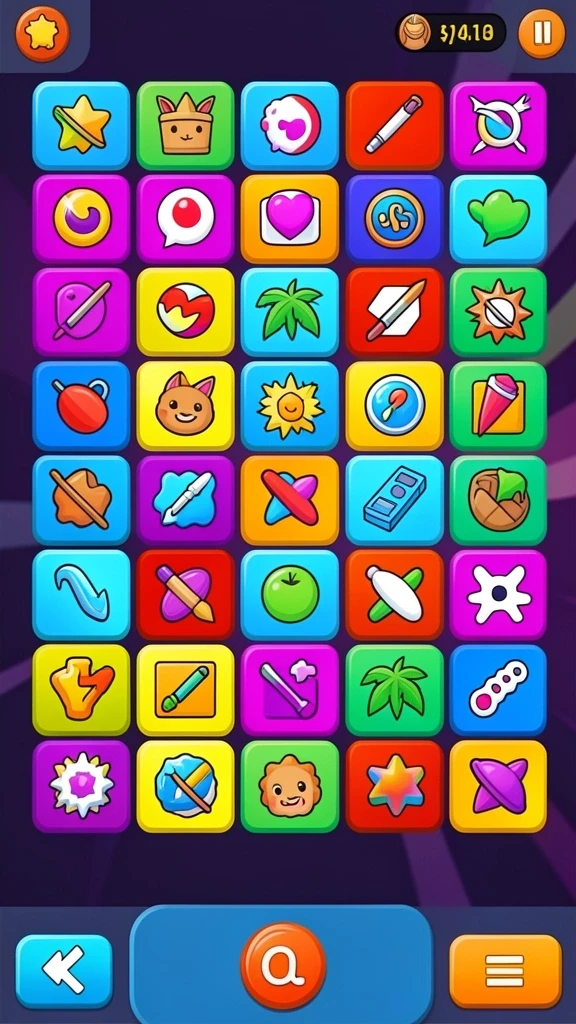Tap the green leaf on green tile
576x1024 pixels.
(x=394, y=690)
